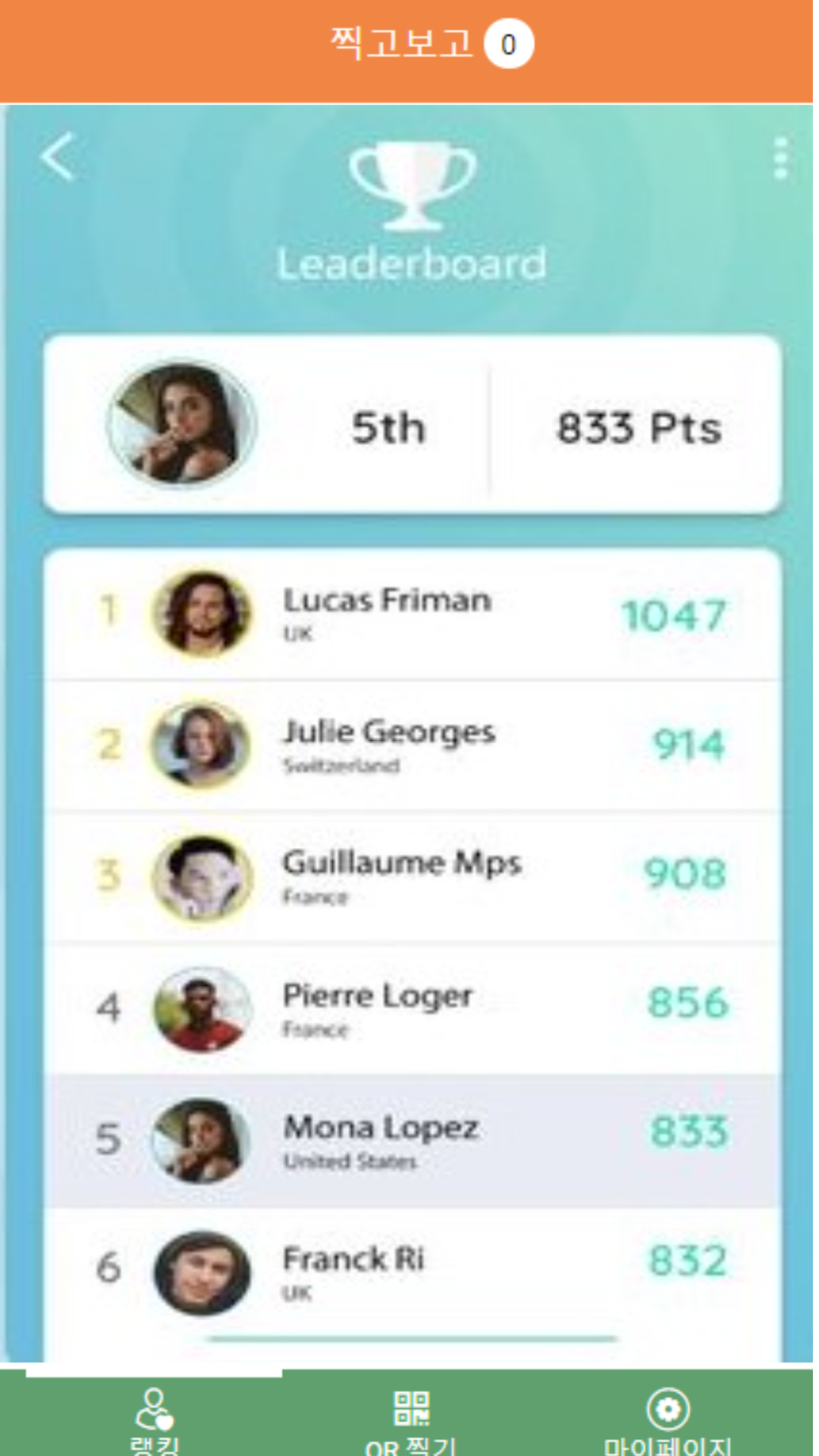Open the QR 찍기 tab
This screenshot has height=1456, width=819.
[x=411, y=1420]
